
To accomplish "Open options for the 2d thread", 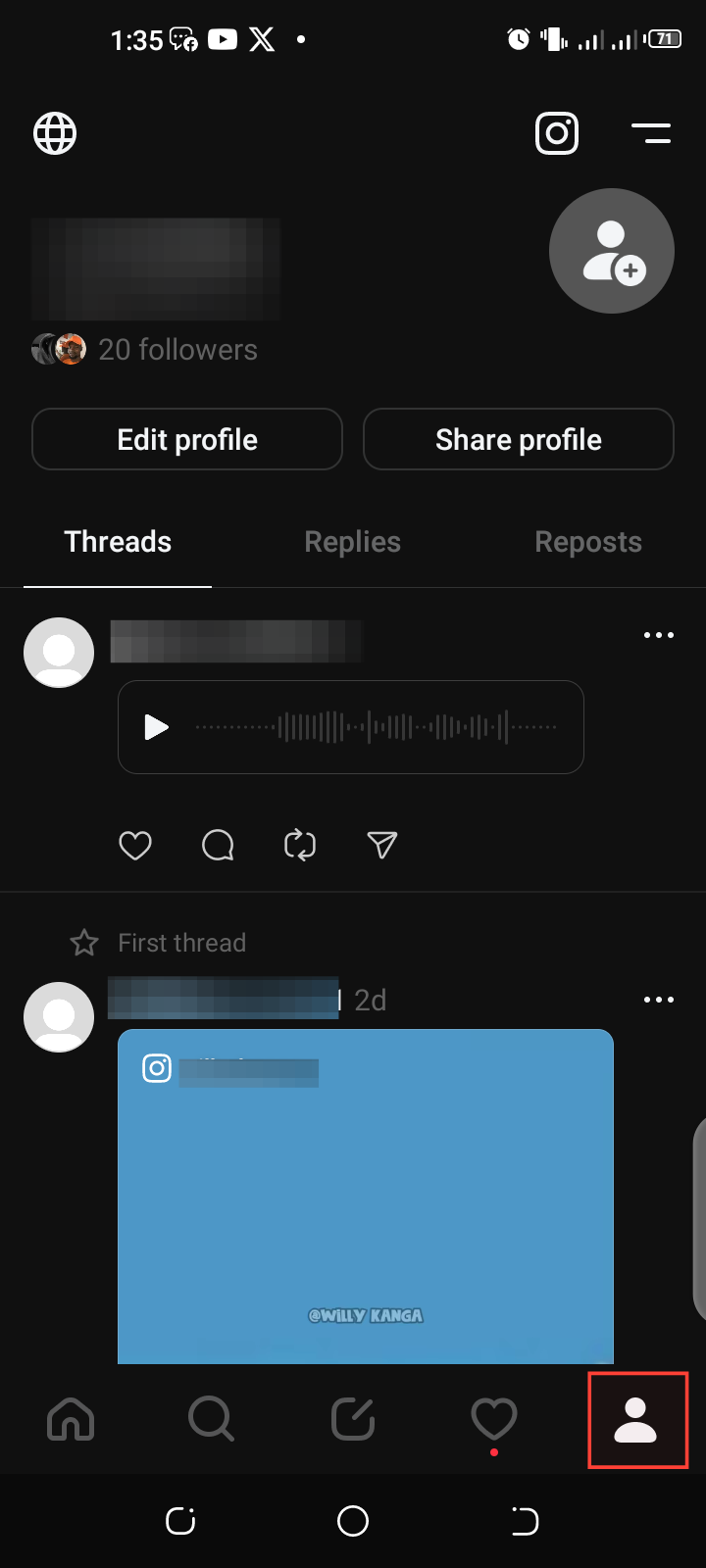I will 659,1000.
